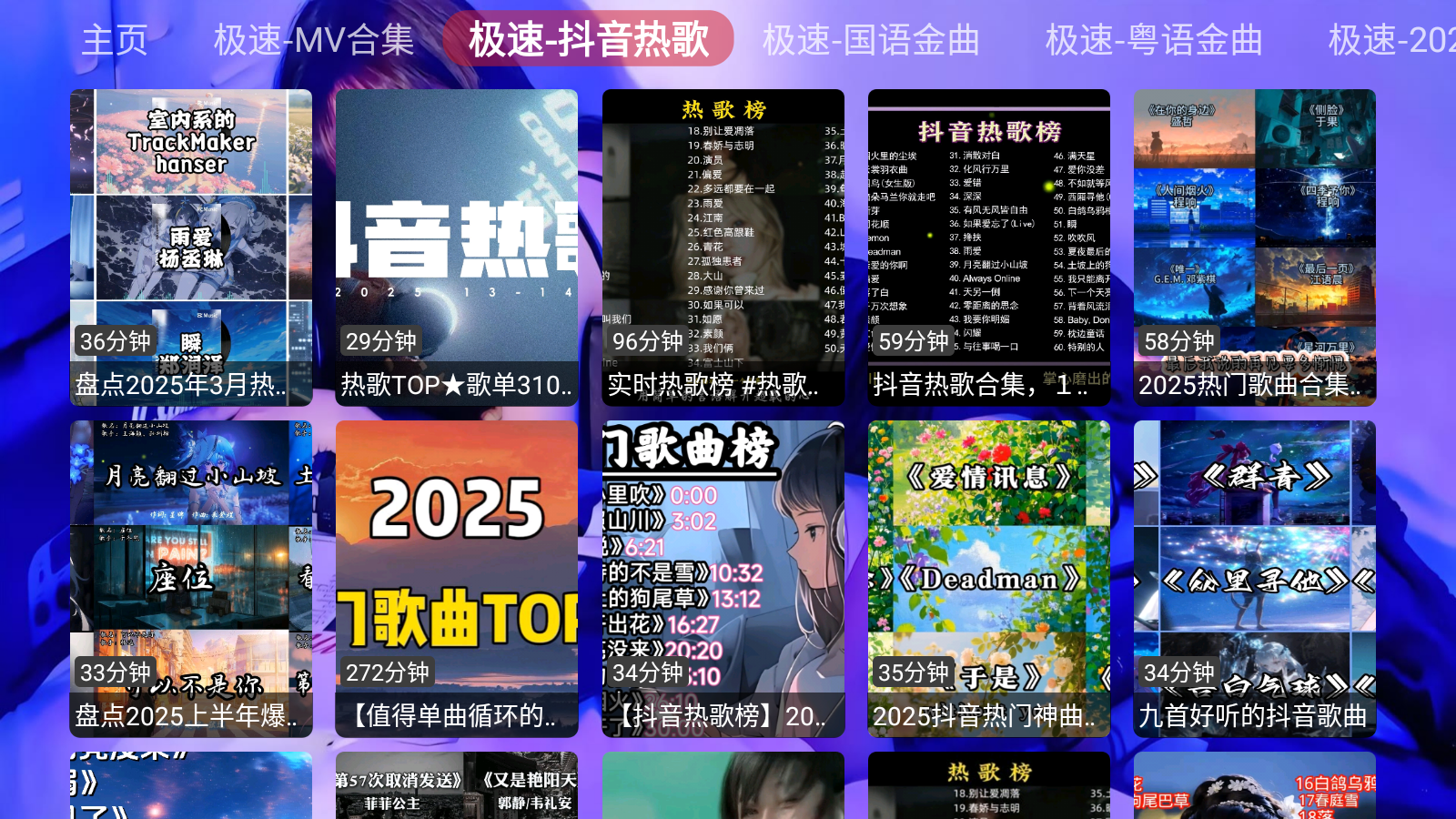This screenshot has width=1456, height=819.
Task: Play 盘点2025上半年爆 video
Action: click(191, 578)
